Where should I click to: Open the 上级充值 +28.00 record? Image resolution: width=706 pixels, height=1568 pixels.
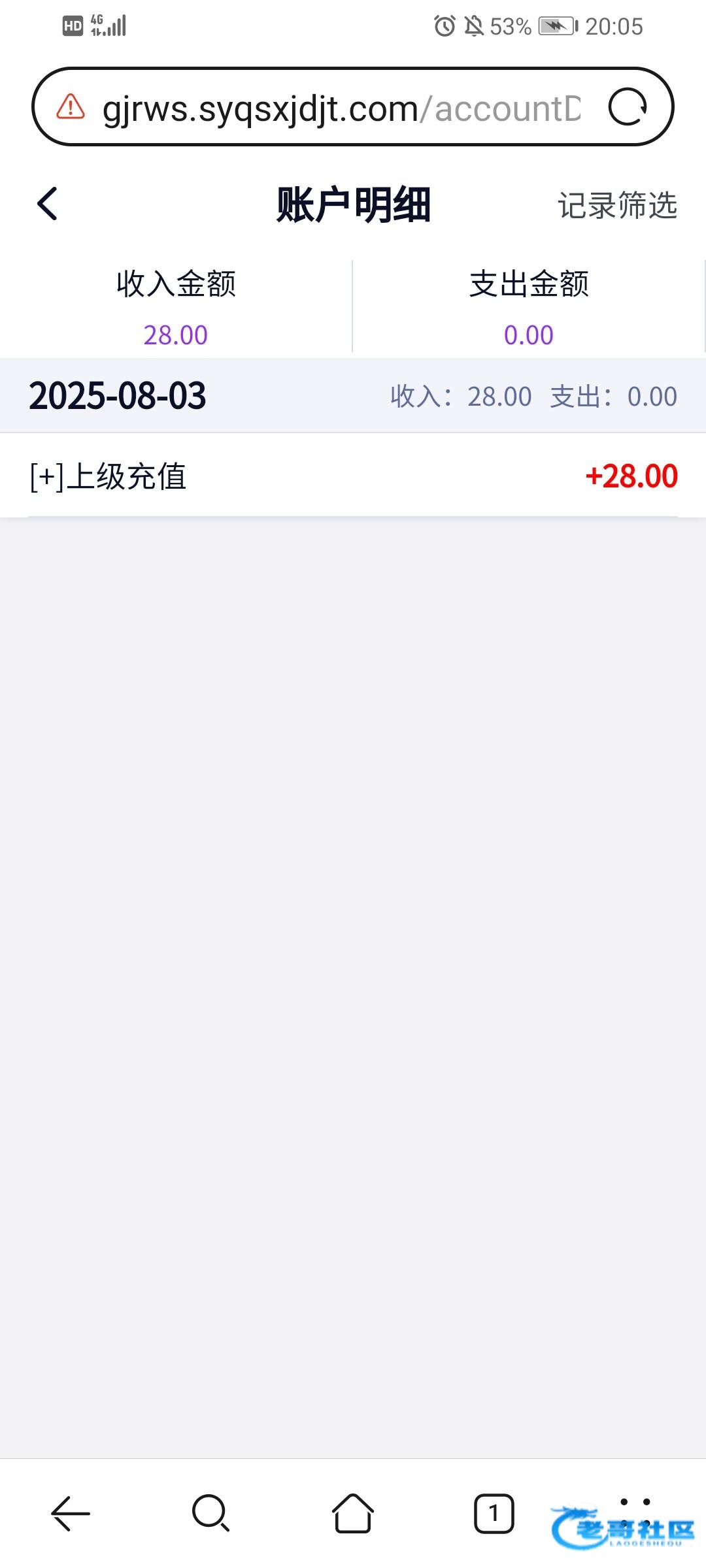pyautogui.click(x=353, y=476)
